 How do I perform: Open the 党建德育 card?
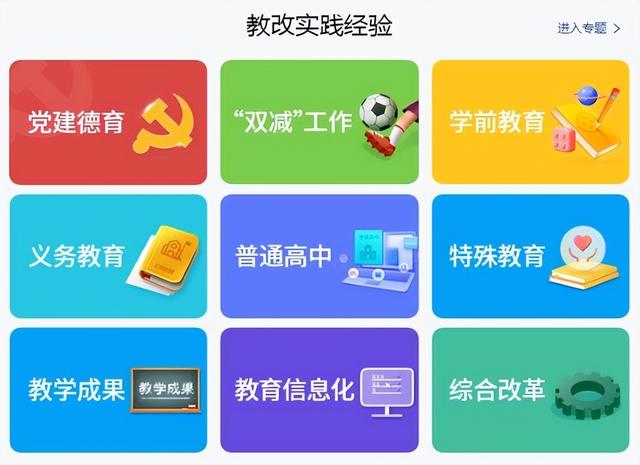pyautogui.click(x=108, y=122)
